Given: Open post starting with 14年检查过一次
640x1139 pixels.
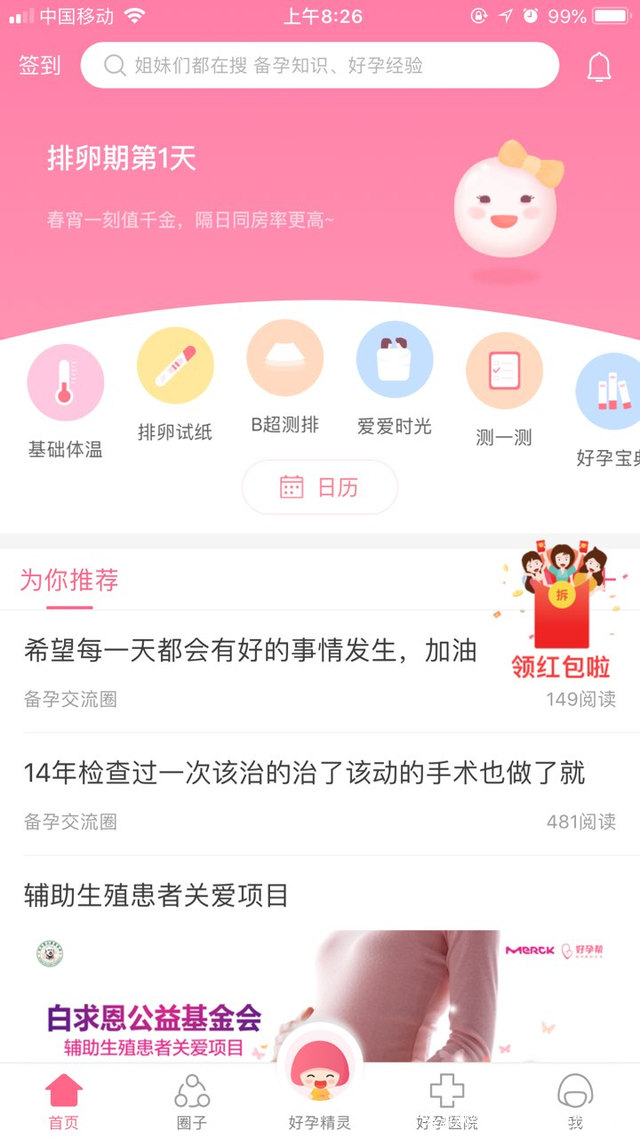Looking at the screenshot, I should tap(304, 773).
